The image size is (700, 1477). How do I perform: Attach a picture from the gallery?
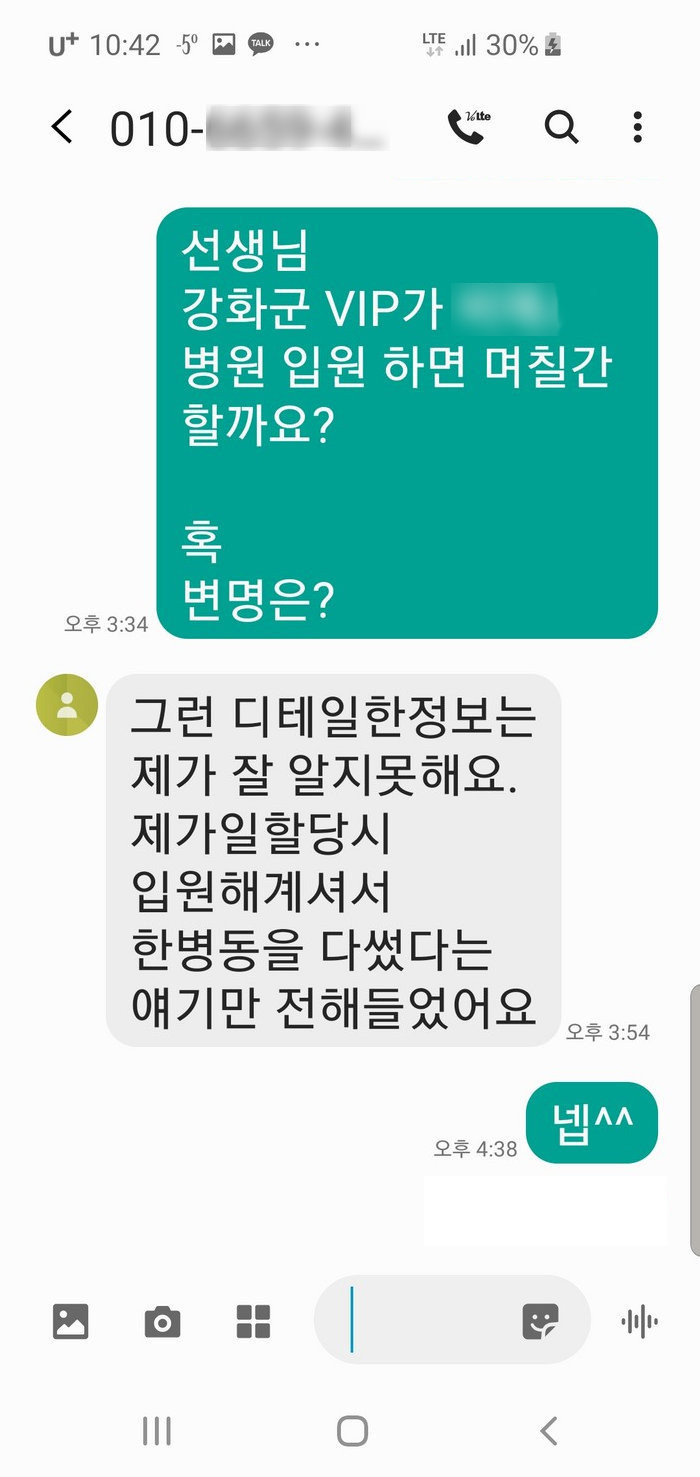coord(70,1322)
